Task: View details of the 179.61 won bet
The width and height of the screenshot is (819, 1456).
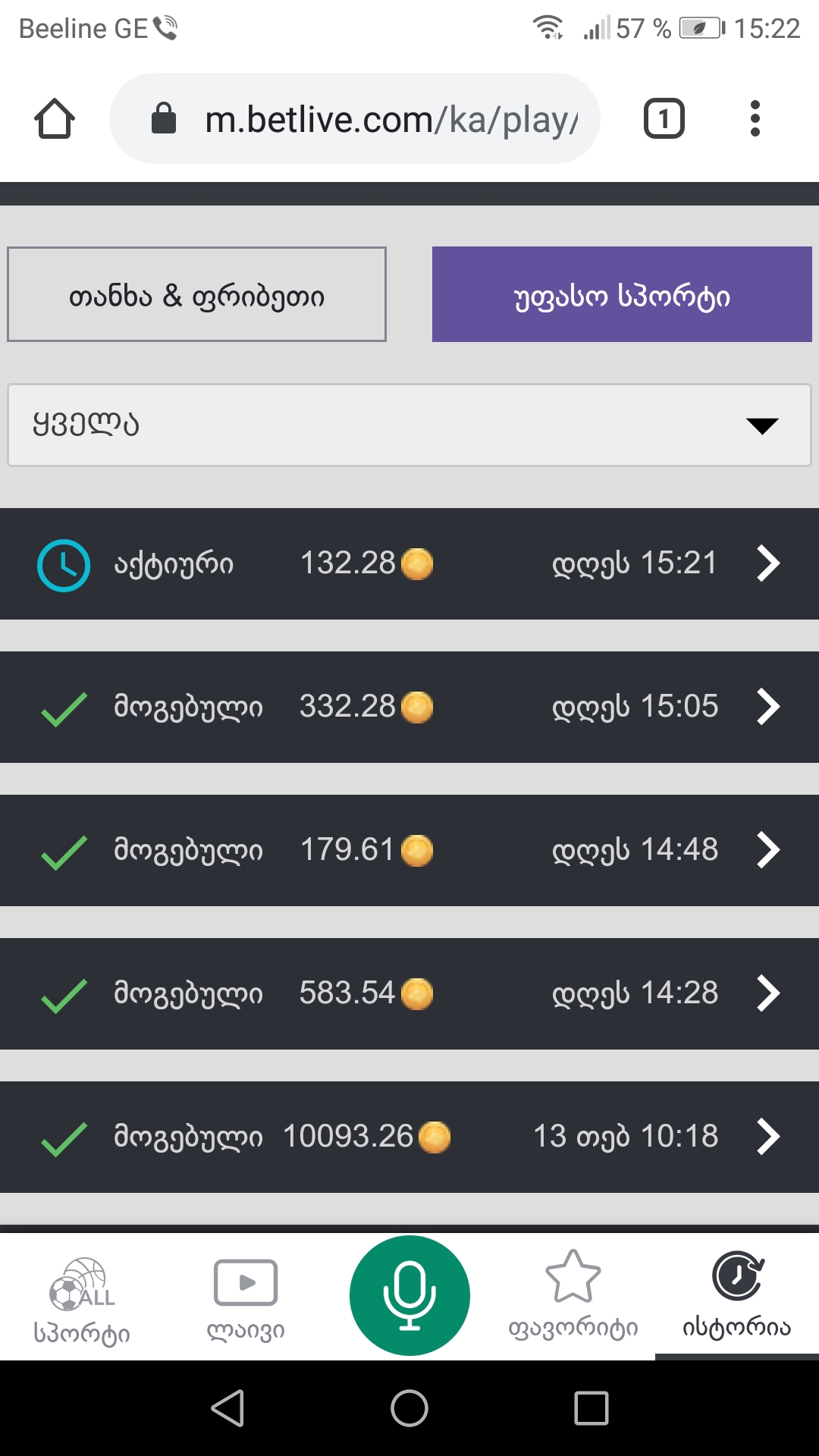Action: tap(409, 850)
